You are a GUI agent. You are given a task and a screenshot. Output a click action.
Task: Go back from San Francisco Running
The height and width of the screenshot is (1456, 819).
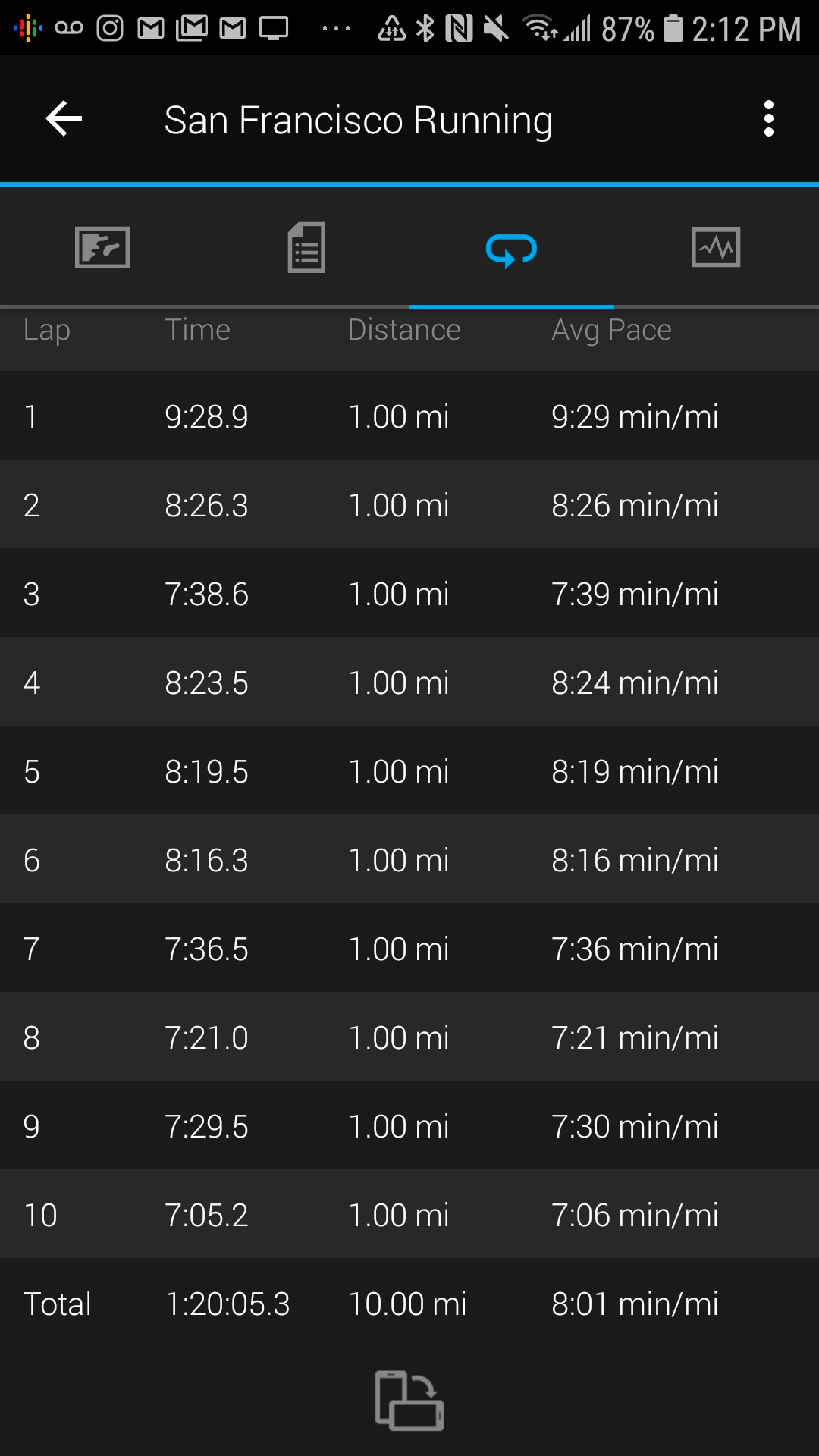[x=64, y=119]
